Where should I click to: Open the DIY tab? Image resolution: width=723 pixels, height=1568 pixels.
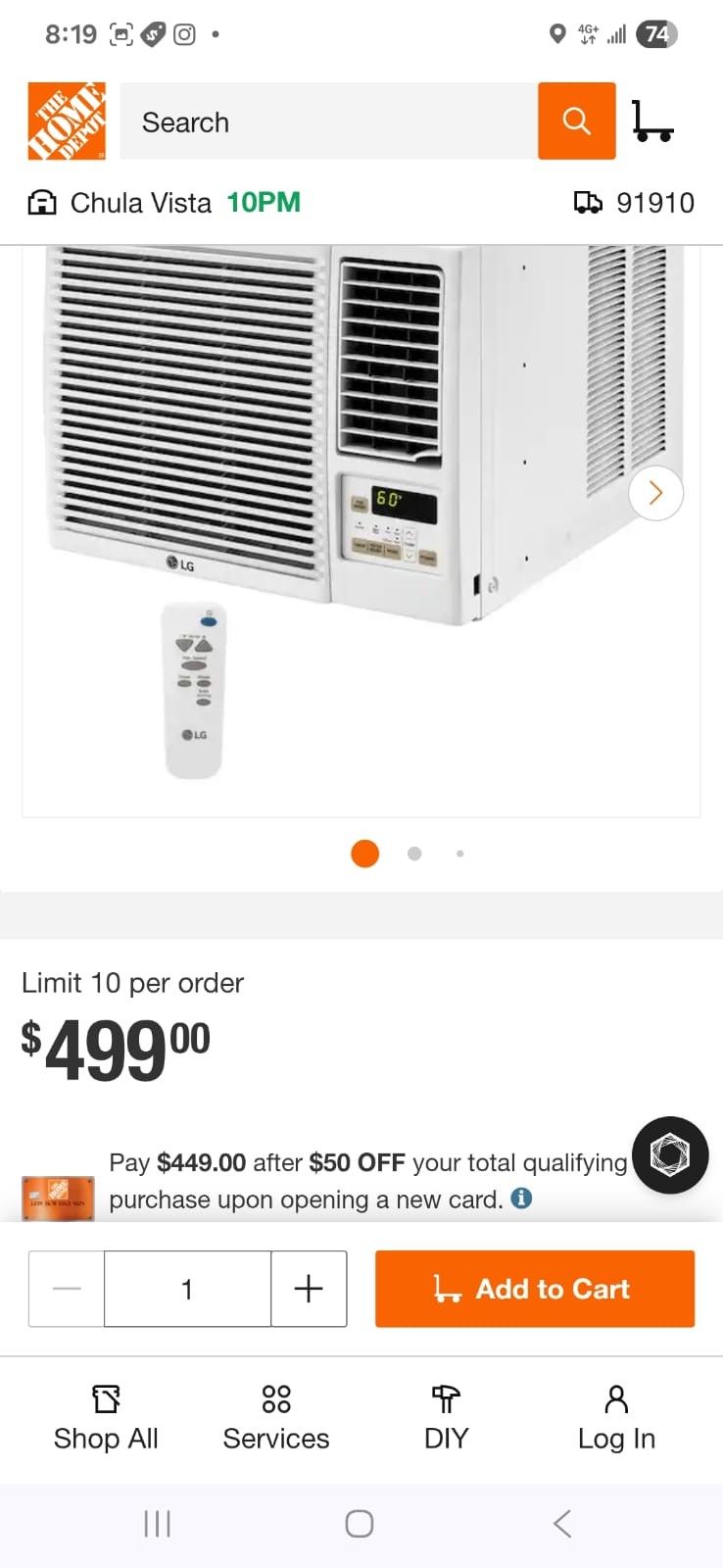(446, 1418)
